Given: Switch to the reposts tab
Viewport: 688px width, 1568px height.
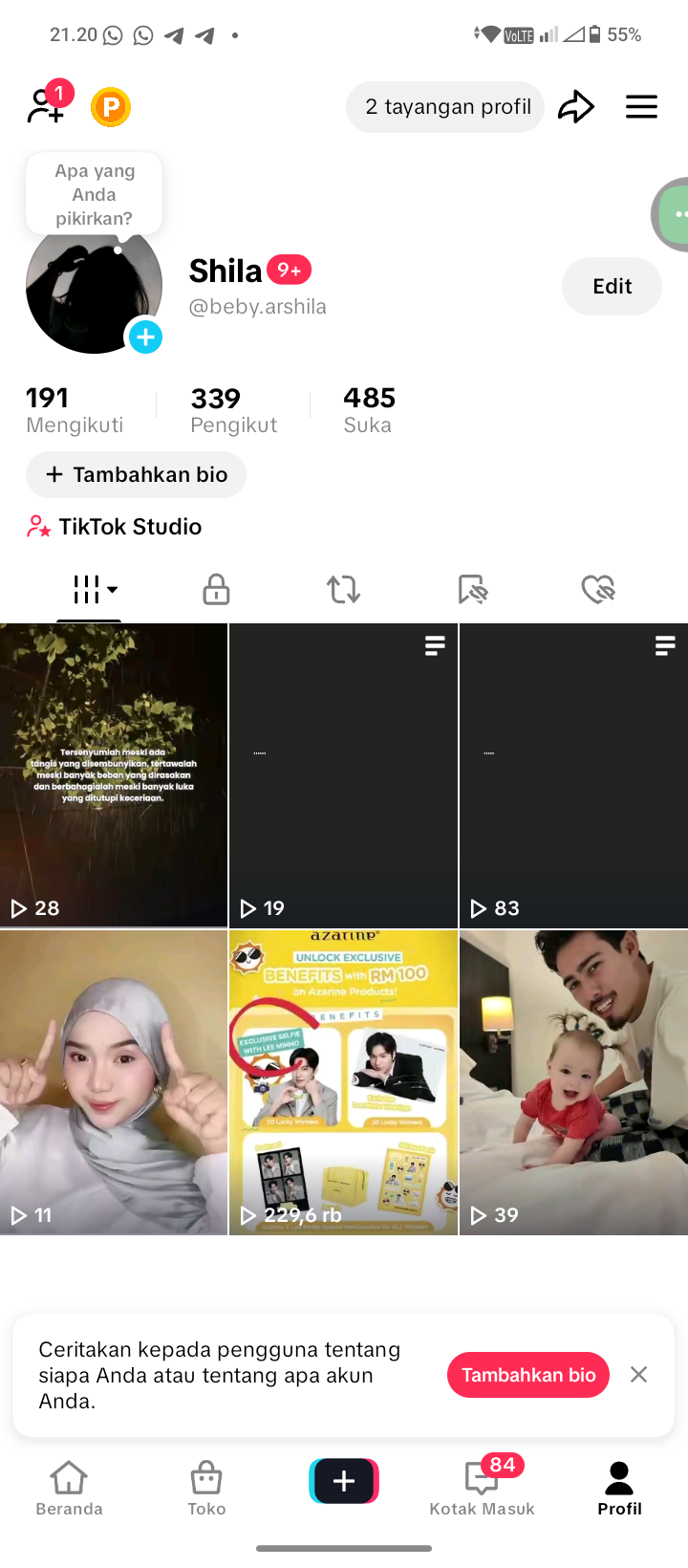Looking at the screenshot, I should tap(344, 589).
